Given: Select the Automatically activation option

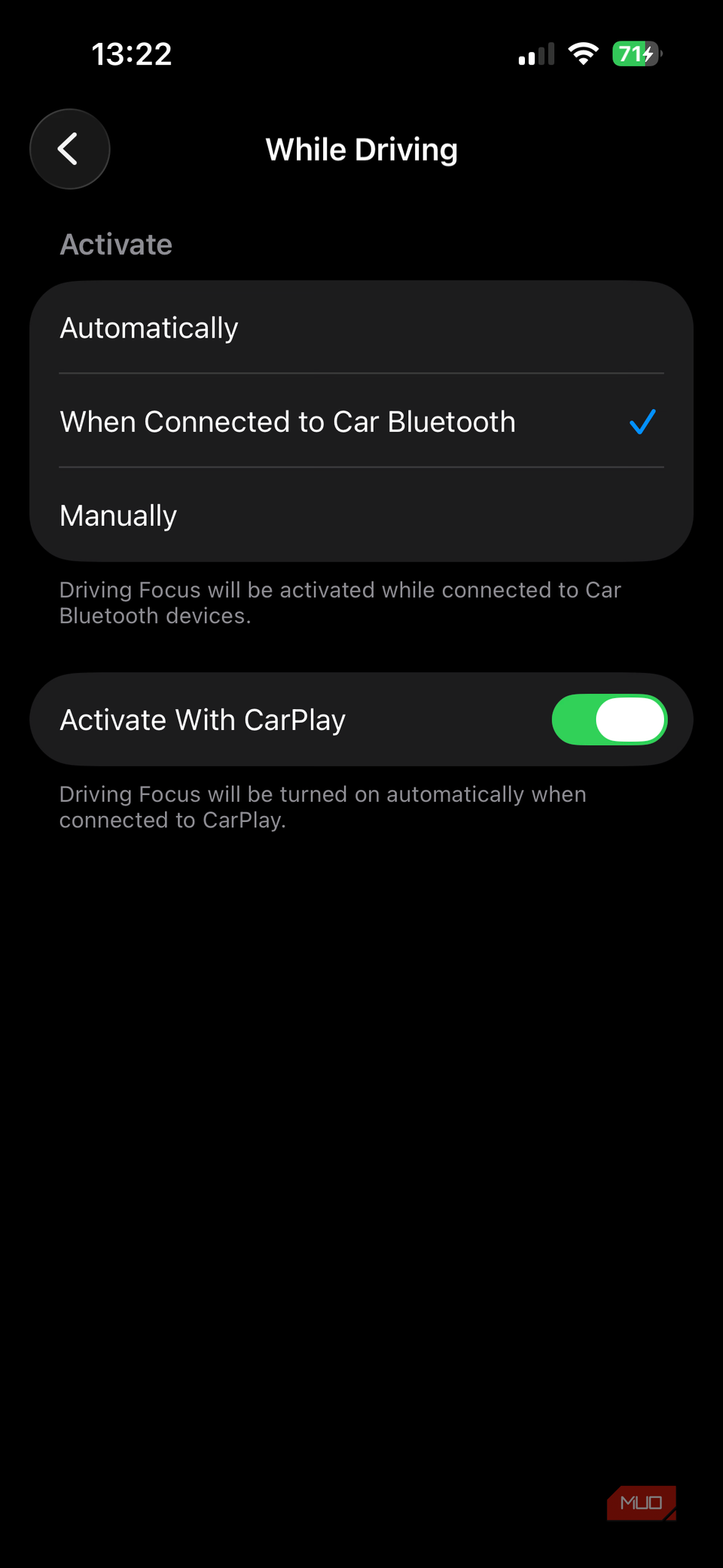Looking at the screenshot, I should pos(361,329).
